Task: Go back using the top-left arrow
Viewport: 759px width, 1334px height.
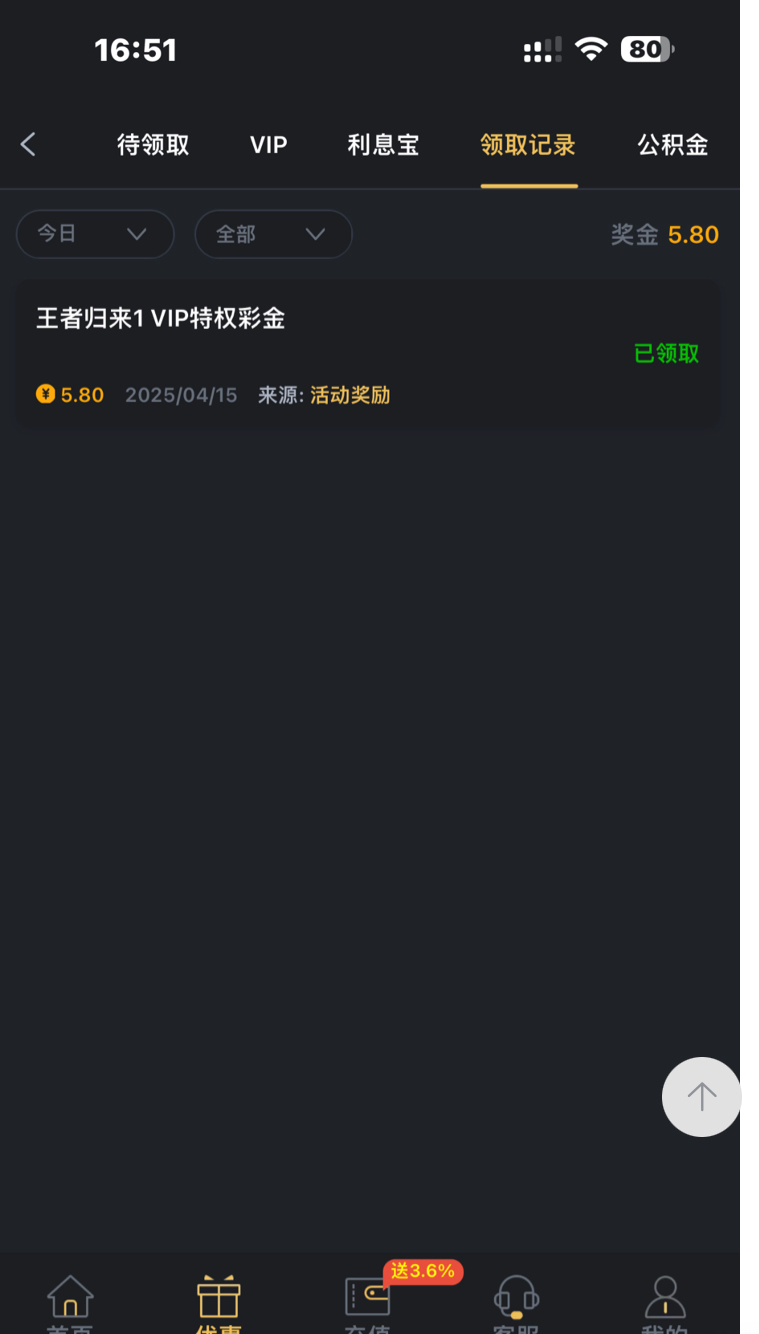Action: point(28,145)
